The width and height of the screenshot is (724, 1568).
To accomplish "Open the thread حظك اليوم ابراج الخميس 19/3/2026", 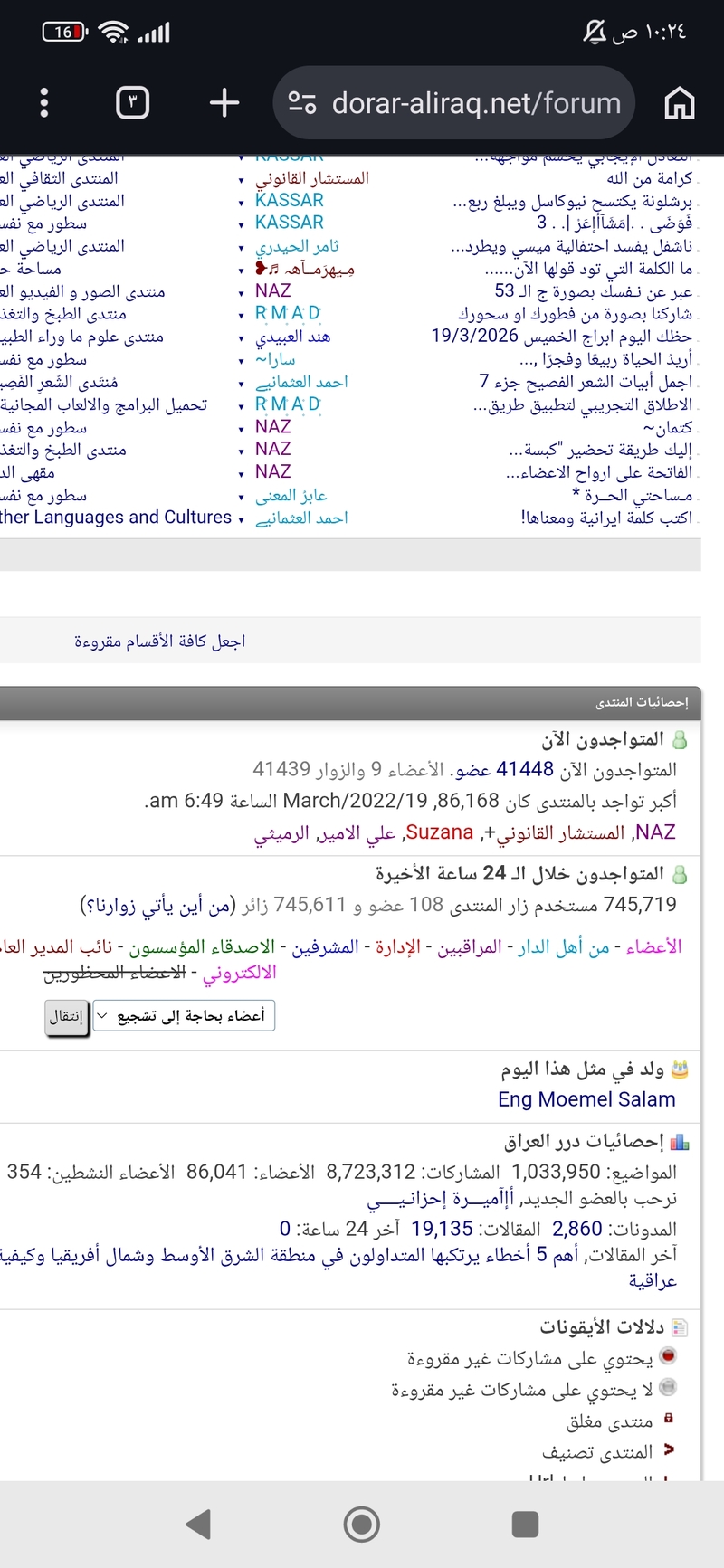I will [x=561, y=337].
